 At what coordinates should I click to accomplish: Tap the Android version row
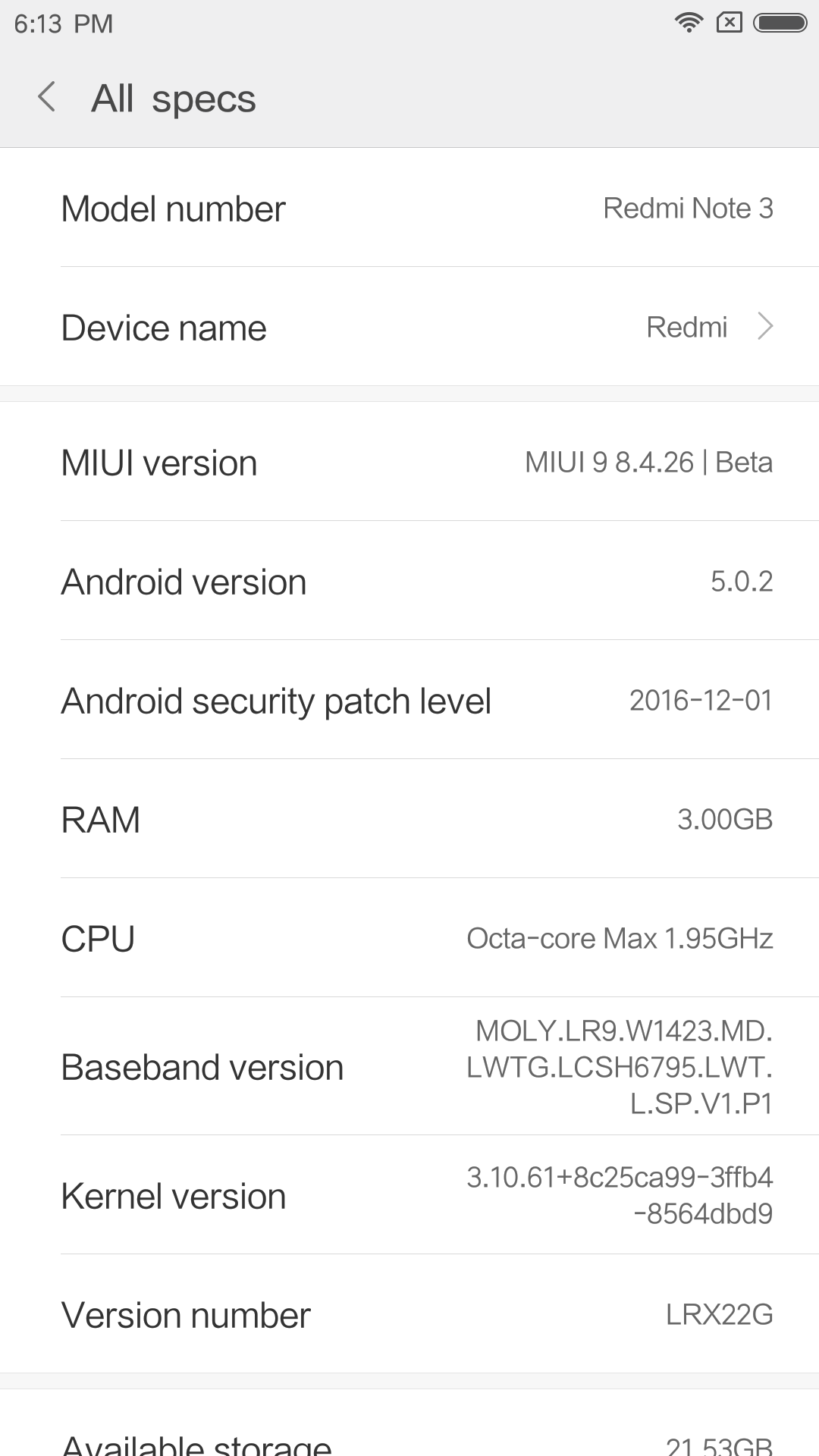pos(409,581)
